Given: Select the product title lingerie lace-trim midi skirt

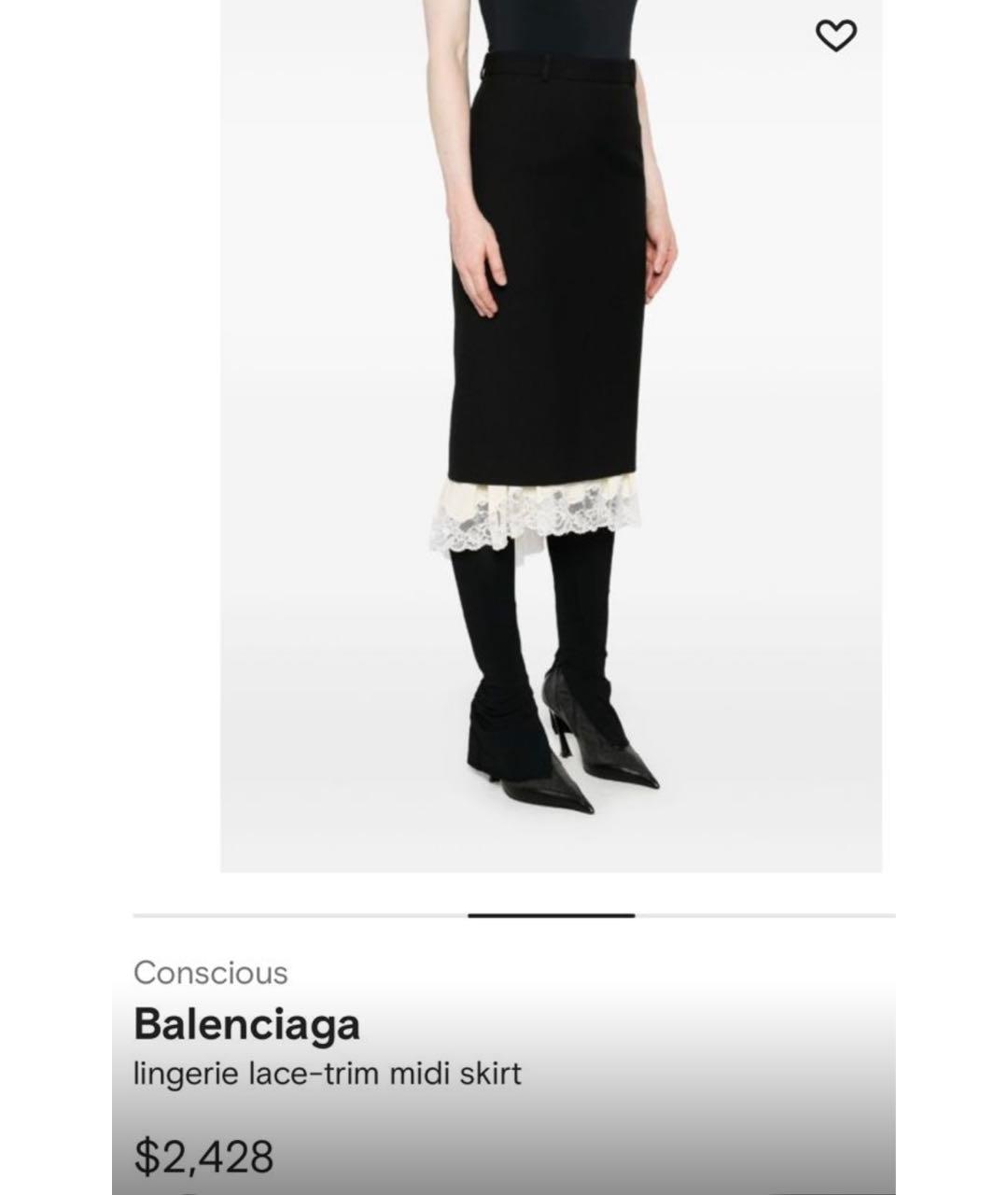Looking at the screenshot, I should coord(329,1075).
